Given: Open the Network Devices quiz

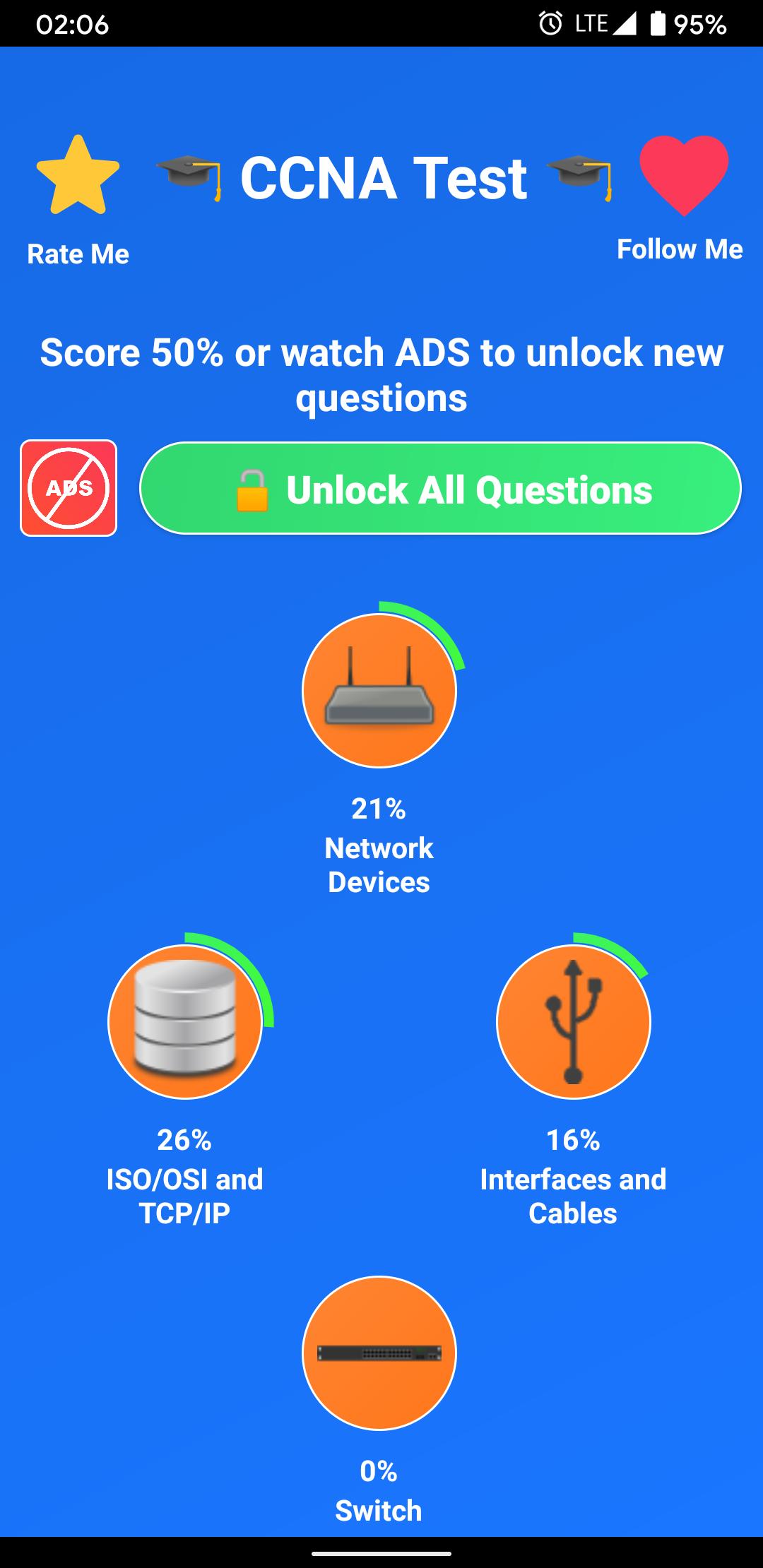Looking at the screenshot, I should pos(379,691).
